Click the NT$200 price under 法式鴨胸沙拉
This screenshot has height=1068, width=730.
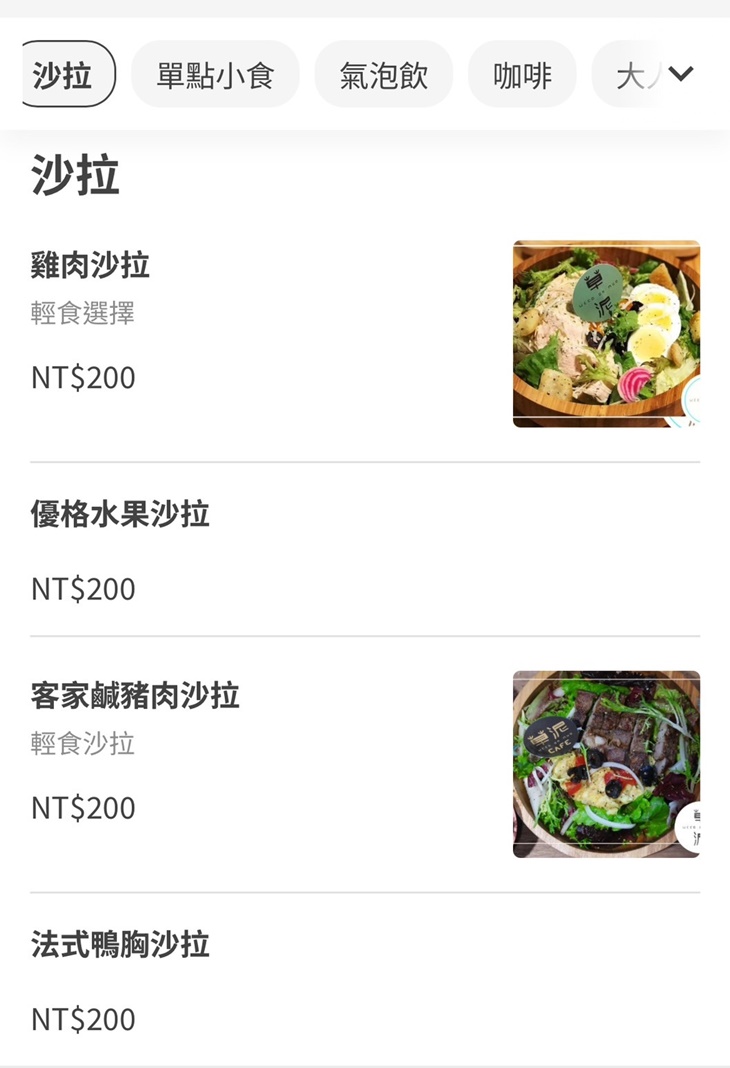(82, 1019)
